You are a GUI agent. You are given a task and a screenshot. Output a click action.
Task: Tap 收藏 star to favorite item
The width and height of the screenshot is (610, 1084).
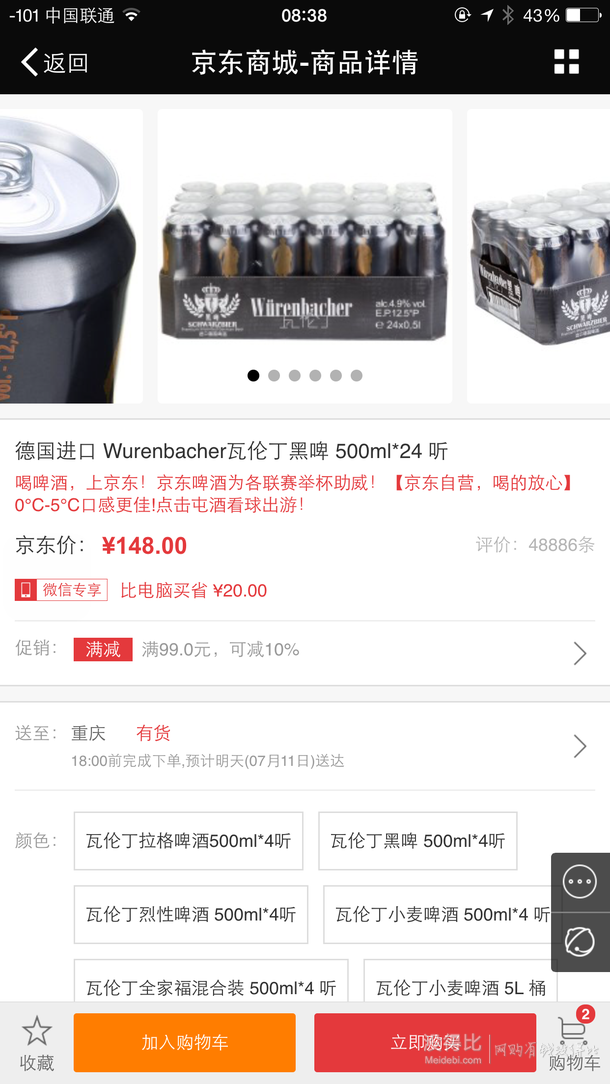[x=37, y=1042]
